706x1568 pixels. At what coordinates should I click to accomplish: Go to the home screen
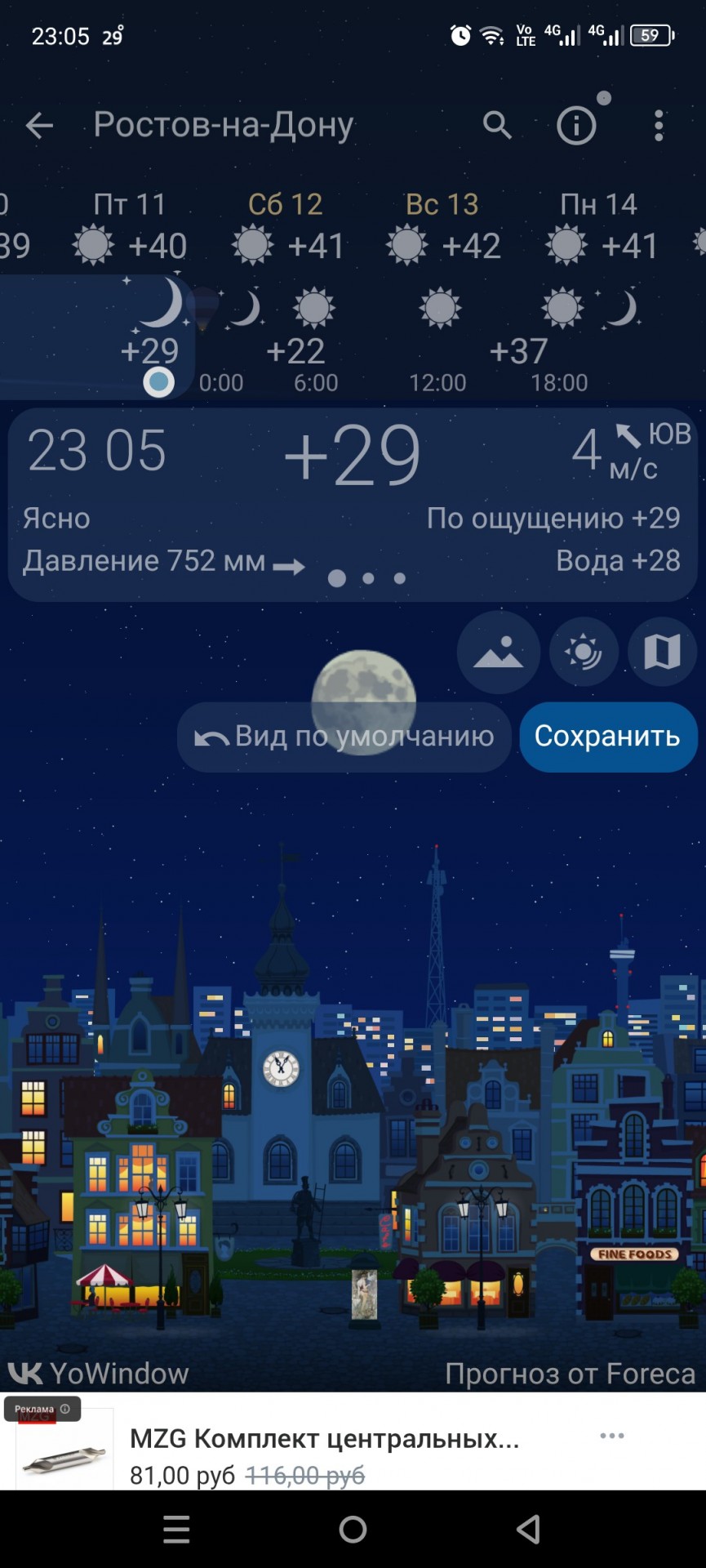[x=353, y=1530]
